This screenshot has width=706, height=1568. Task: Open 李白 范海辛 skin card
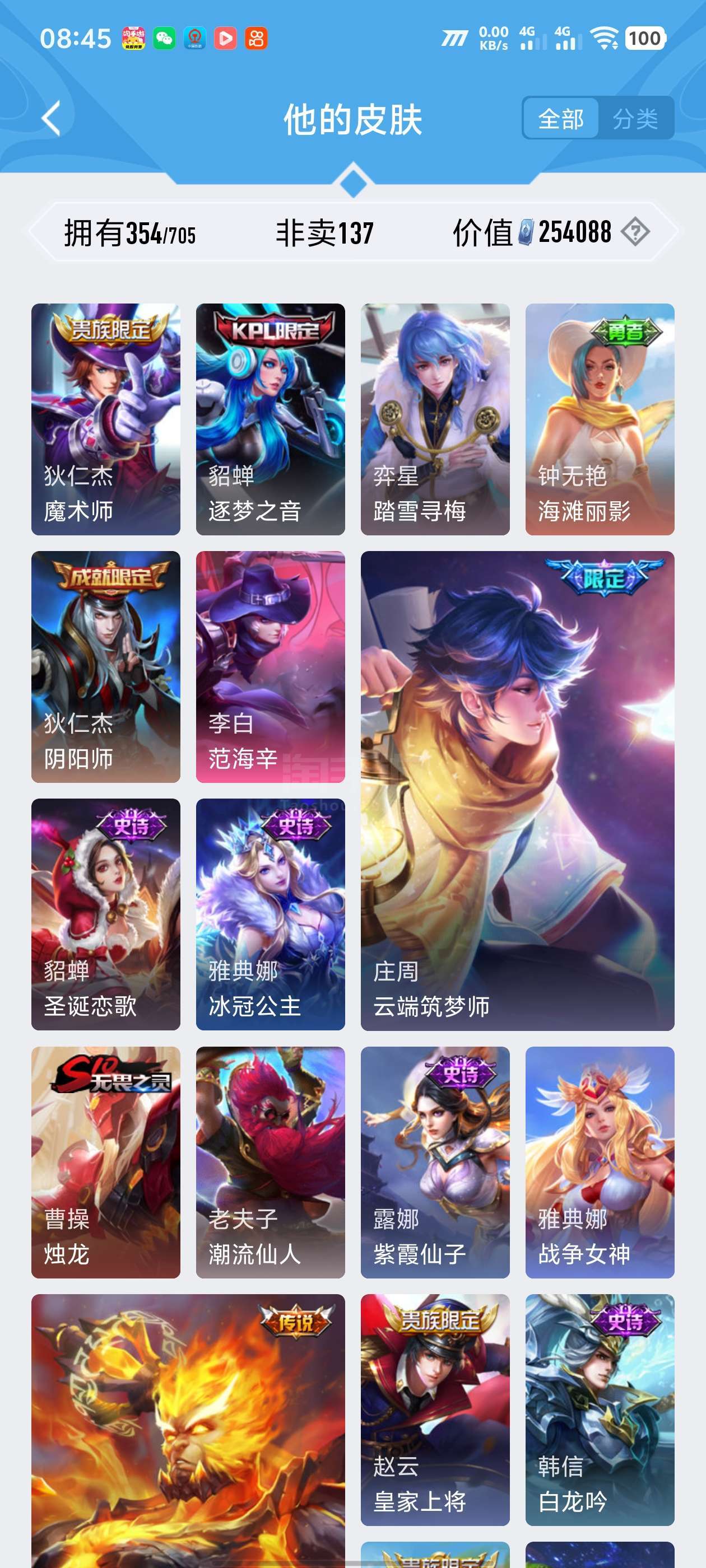point(271,667)
